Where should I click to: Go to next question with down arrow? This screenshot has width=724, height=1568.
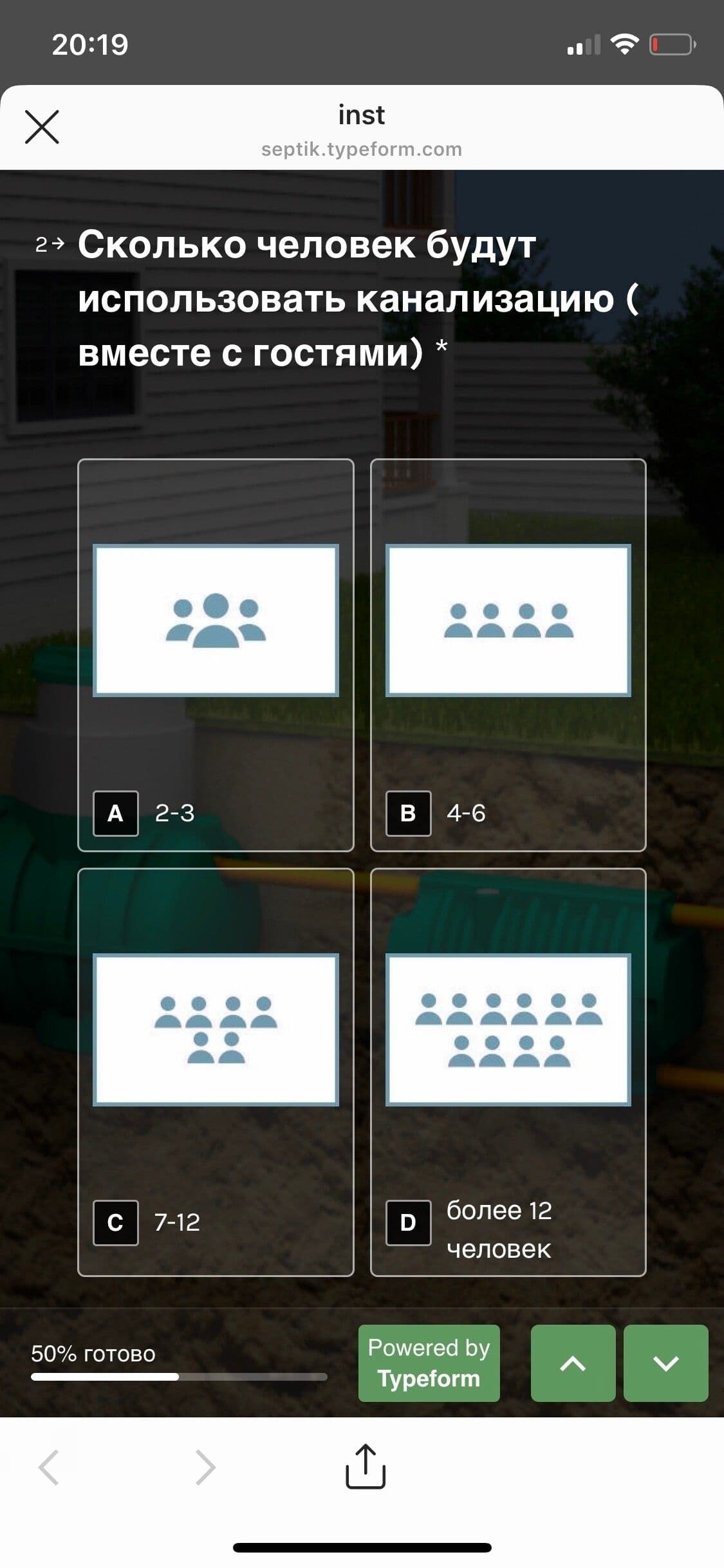pos(665,1363)
